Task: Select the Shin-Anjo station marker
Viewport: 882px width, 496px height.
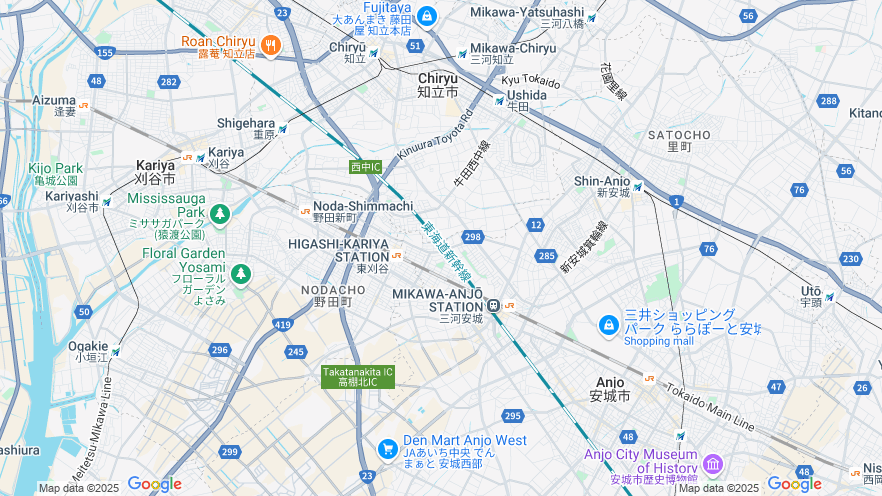Action: 637,186
